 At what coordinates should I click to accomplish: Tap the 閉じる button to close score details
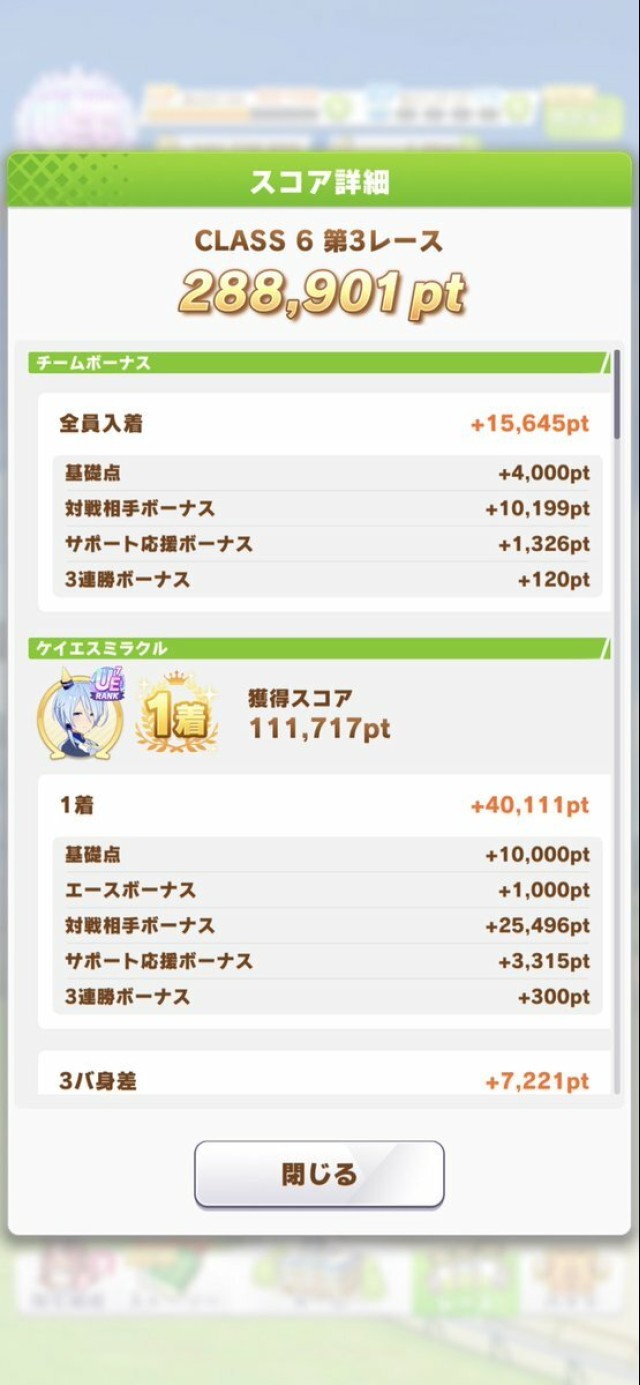pos(319,1174)
